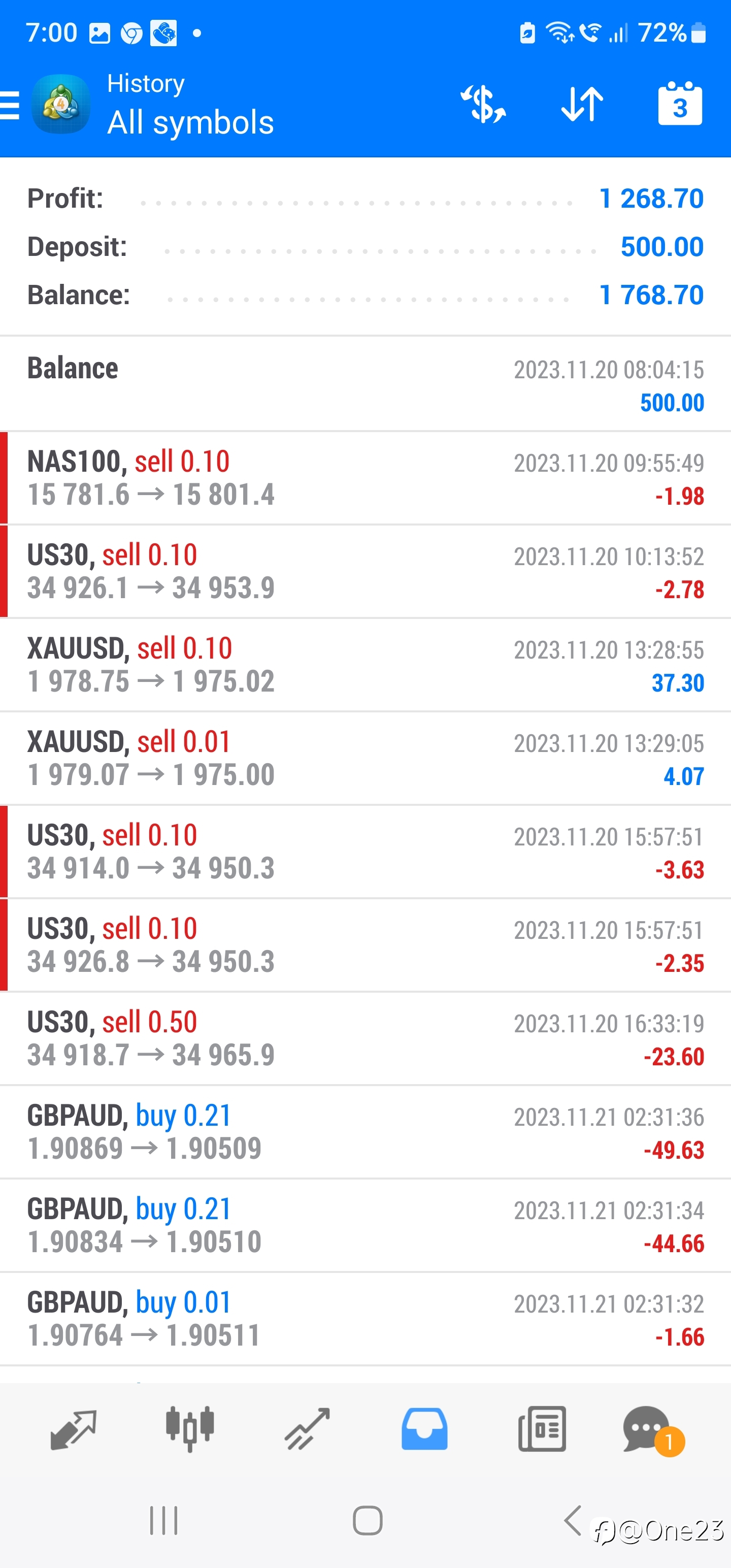Switch to the Quotes tab
The height and width of the screenshot is (1568, 731).
[x=73, y=1429]
